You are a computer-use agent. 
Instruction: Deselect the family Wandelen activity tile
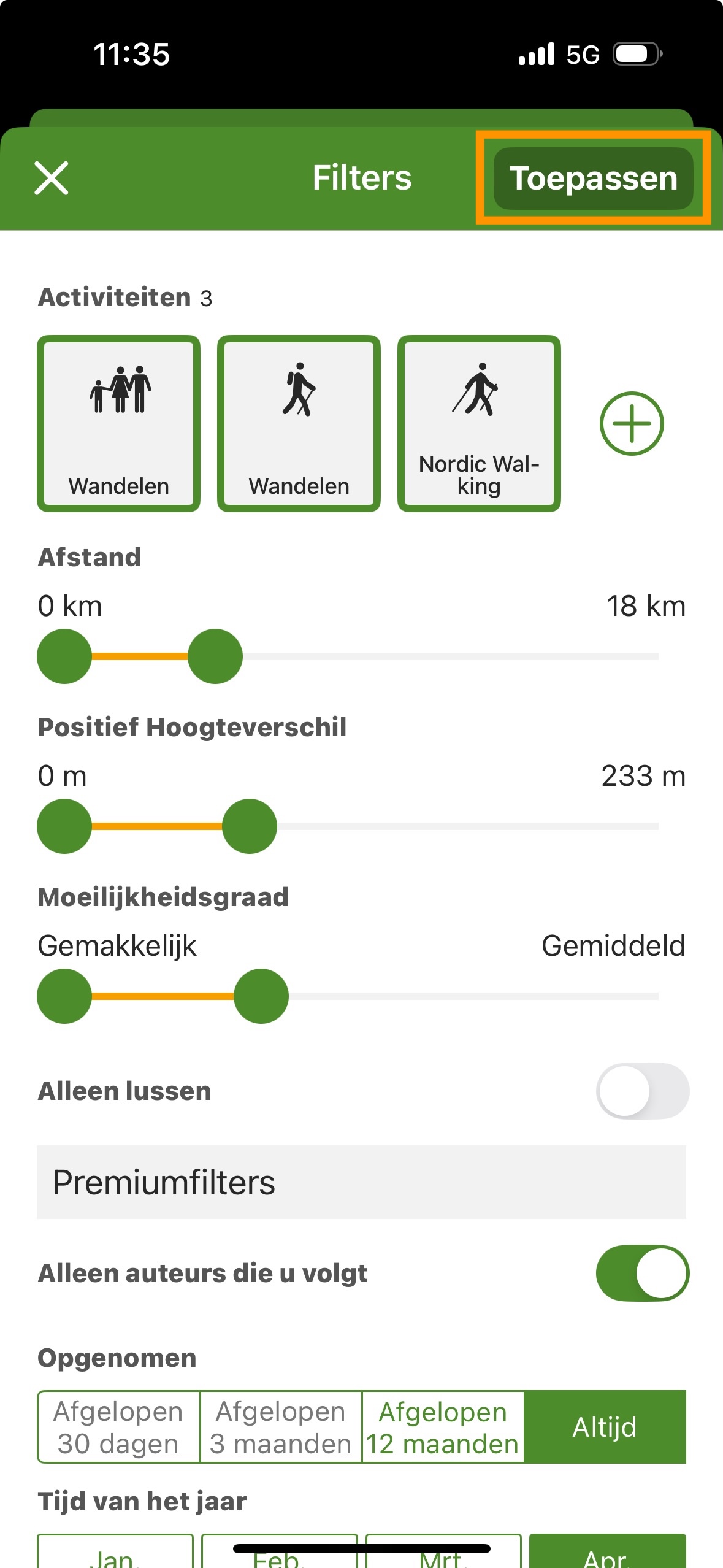point(119,423)
